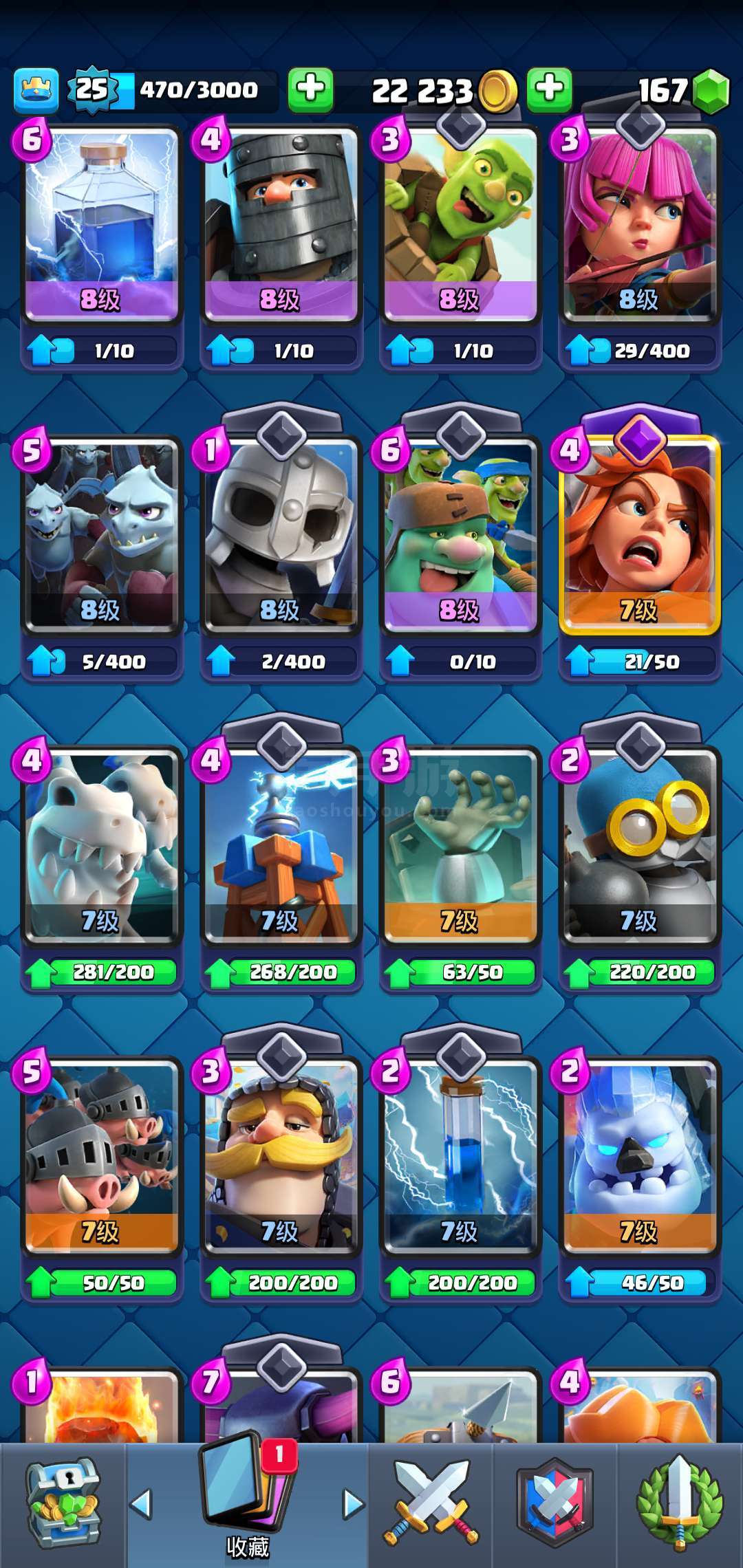The image size is (743, 1568).
Task: Open the Archers card with 29/400
Action: [640, 225]
